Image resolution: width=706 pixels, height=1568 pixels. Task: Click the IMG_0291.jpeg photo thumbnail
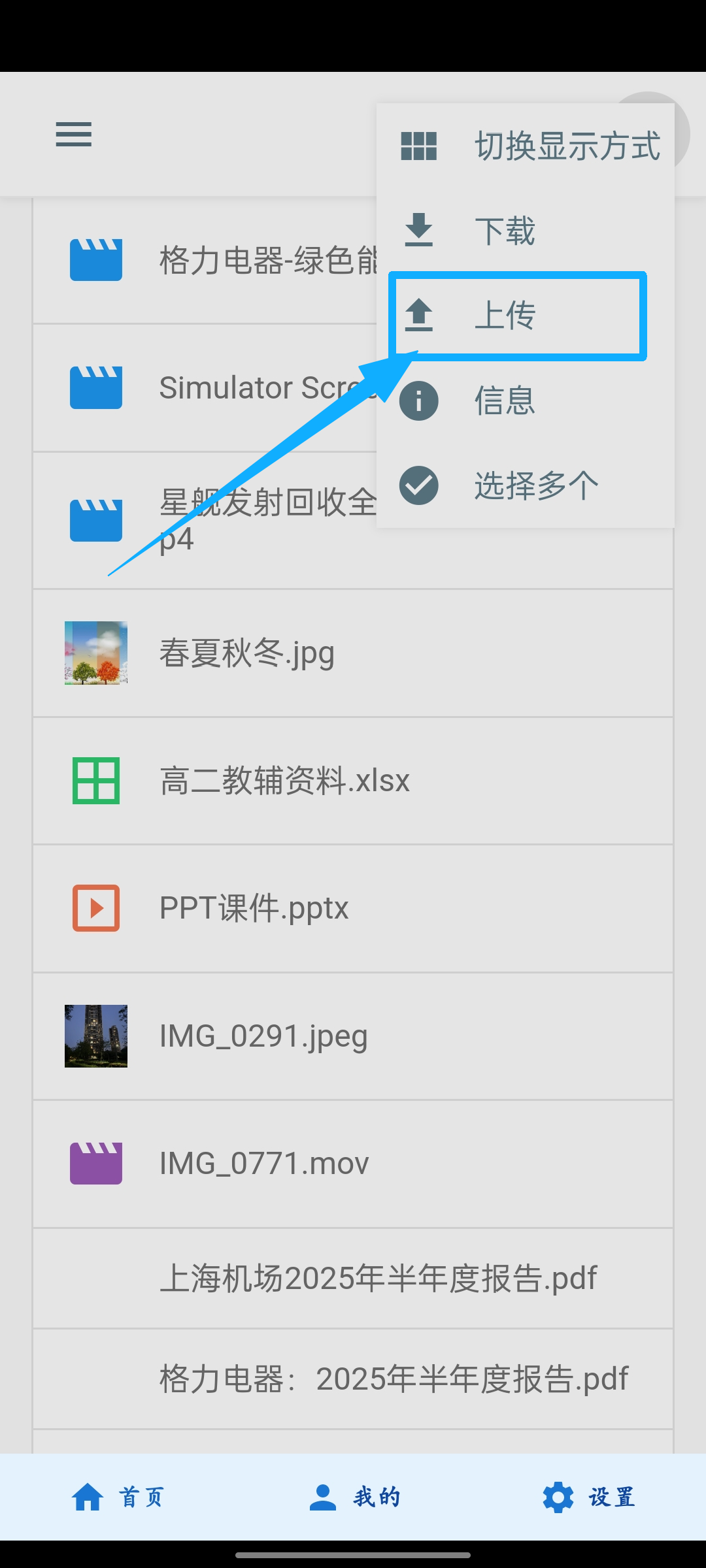[95, 1036]
